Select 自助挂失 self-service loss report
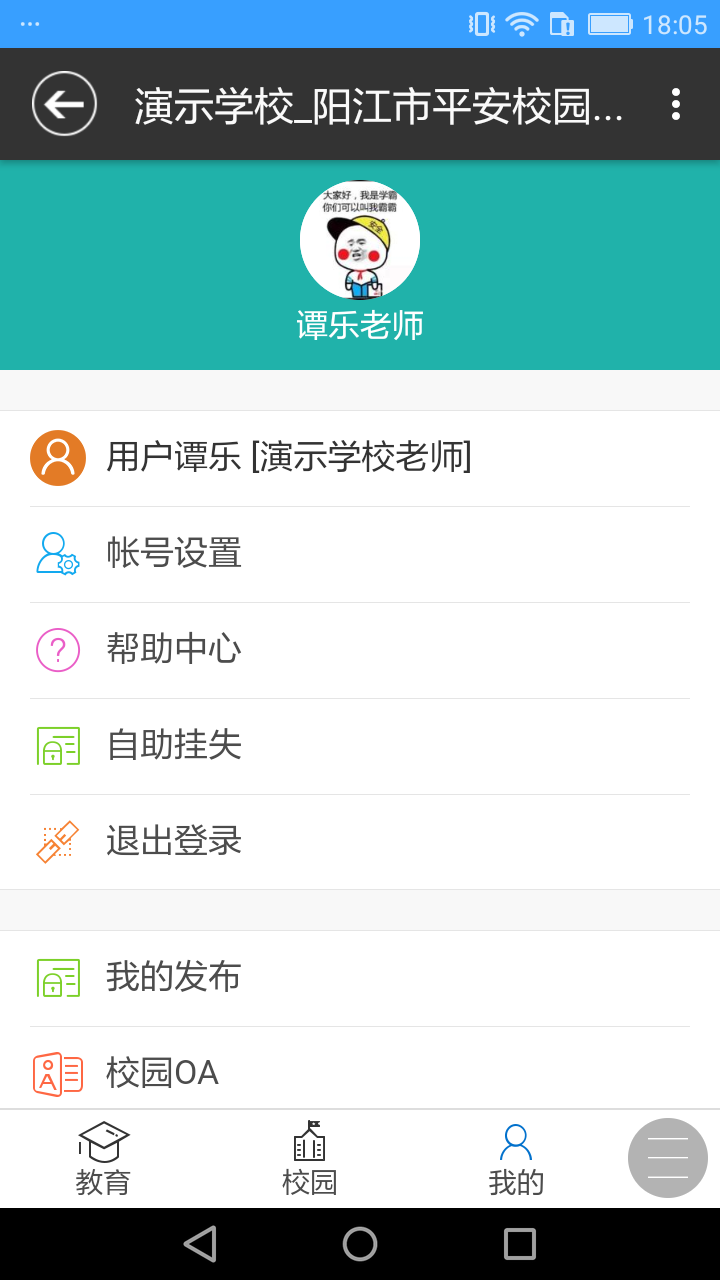The width and height of the screenshot is (720, 1280). (x=360, y=745)
